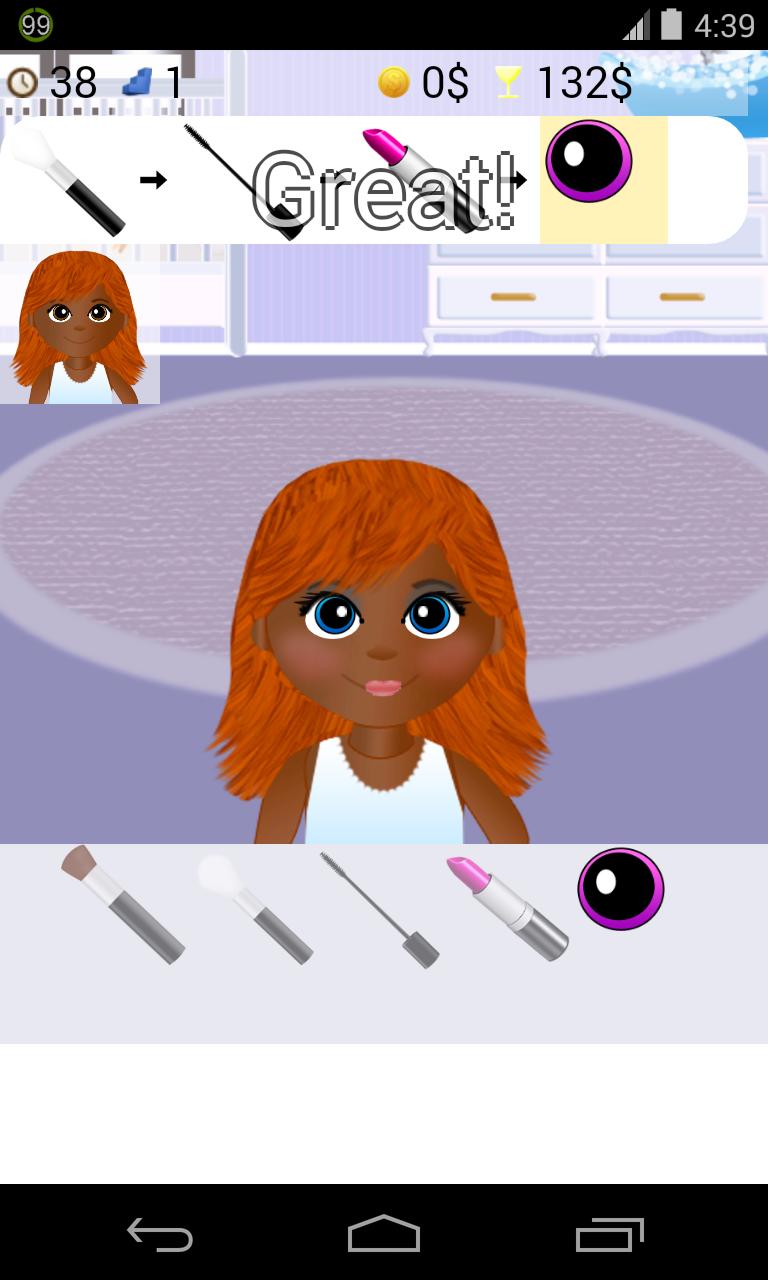Go back with system back button

(x=160, y=1235)
